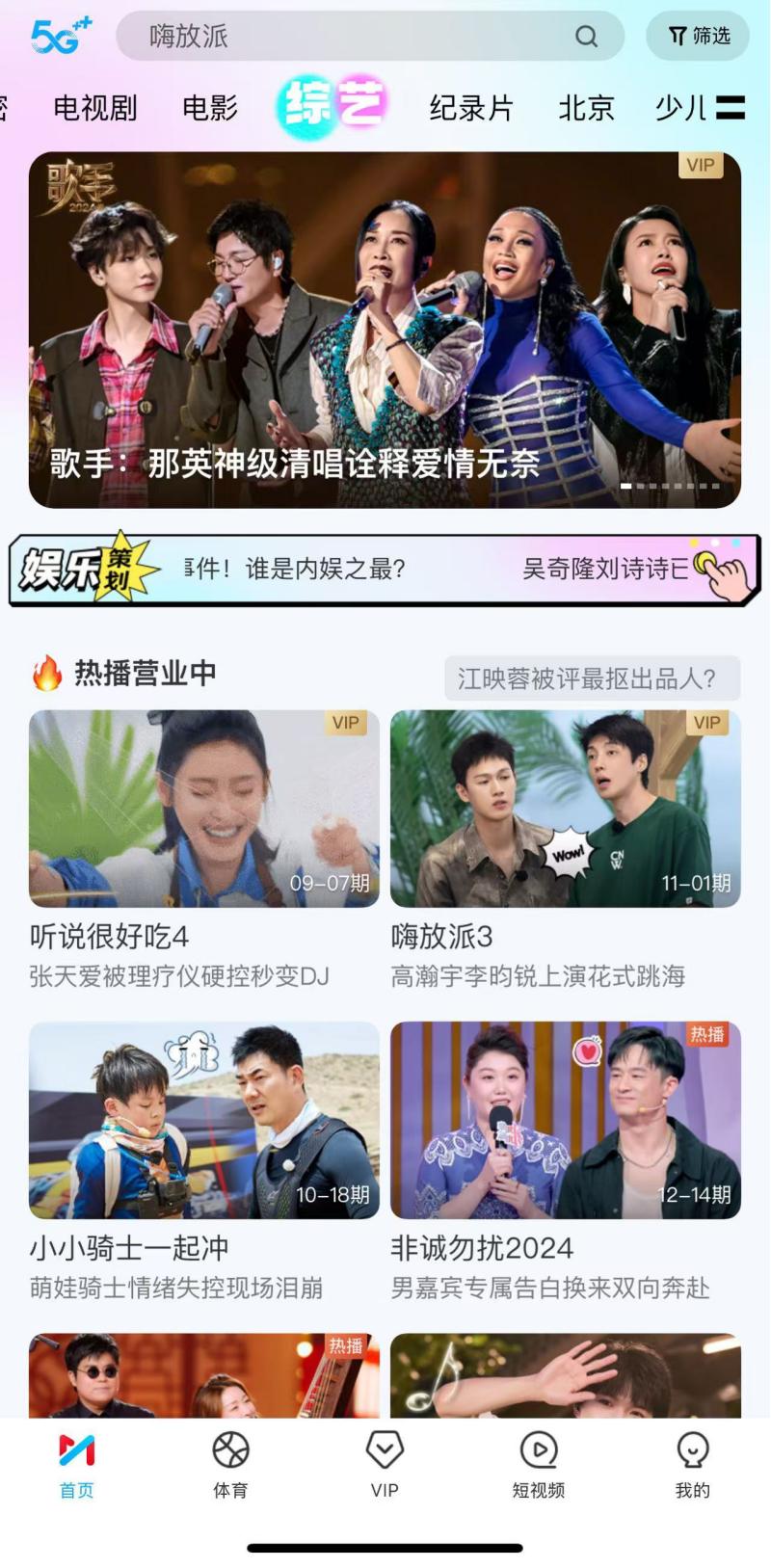Open the 非诚勿扰2024 show card
This screenshot has height=1568, width=771.
click(x=566, y=1121)
